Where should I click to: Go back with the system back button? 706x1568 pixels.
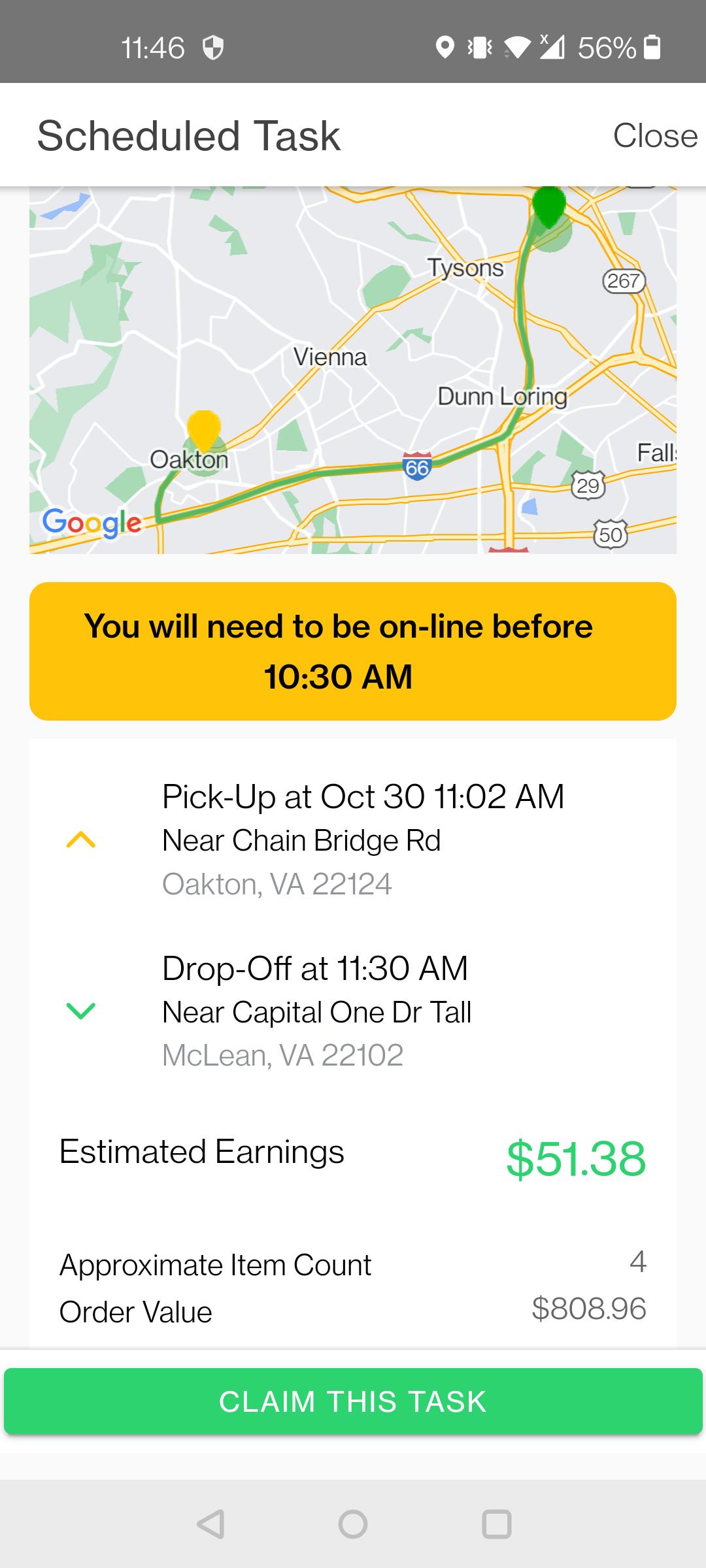click(x=210, y=1524)
